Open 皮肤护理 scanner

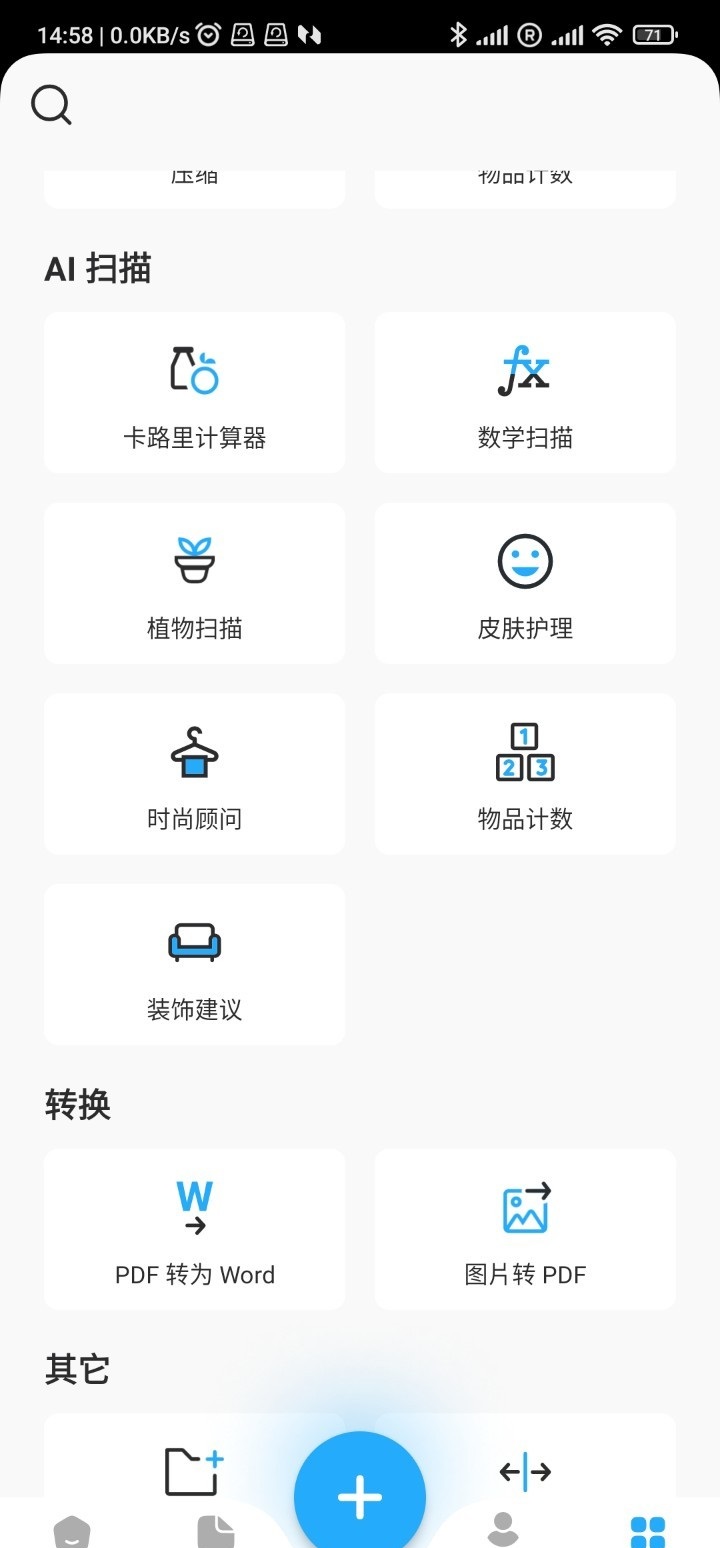click(x=525, y=583)
